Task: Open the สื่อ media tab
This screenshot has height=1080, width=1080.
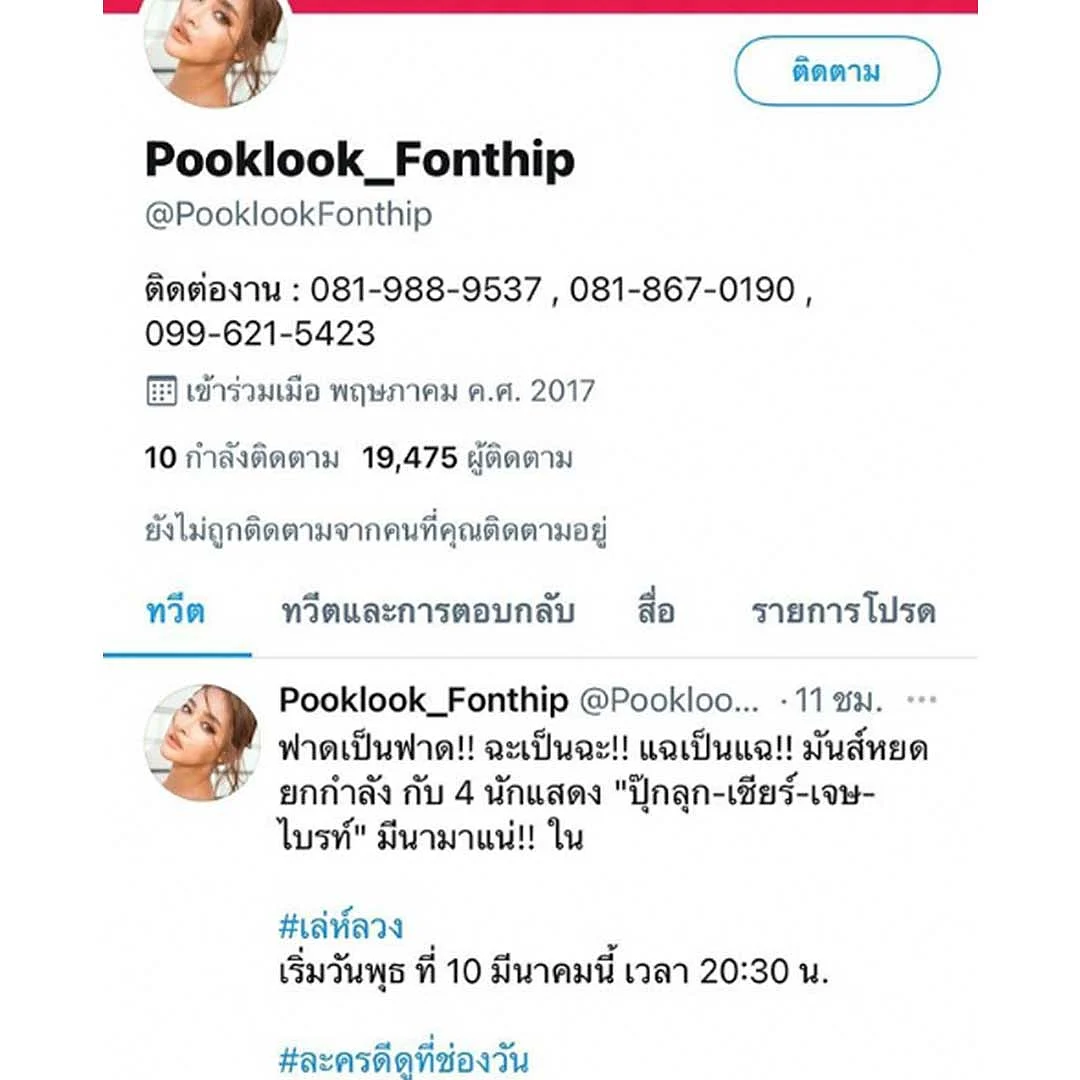Action: (655, 611)
